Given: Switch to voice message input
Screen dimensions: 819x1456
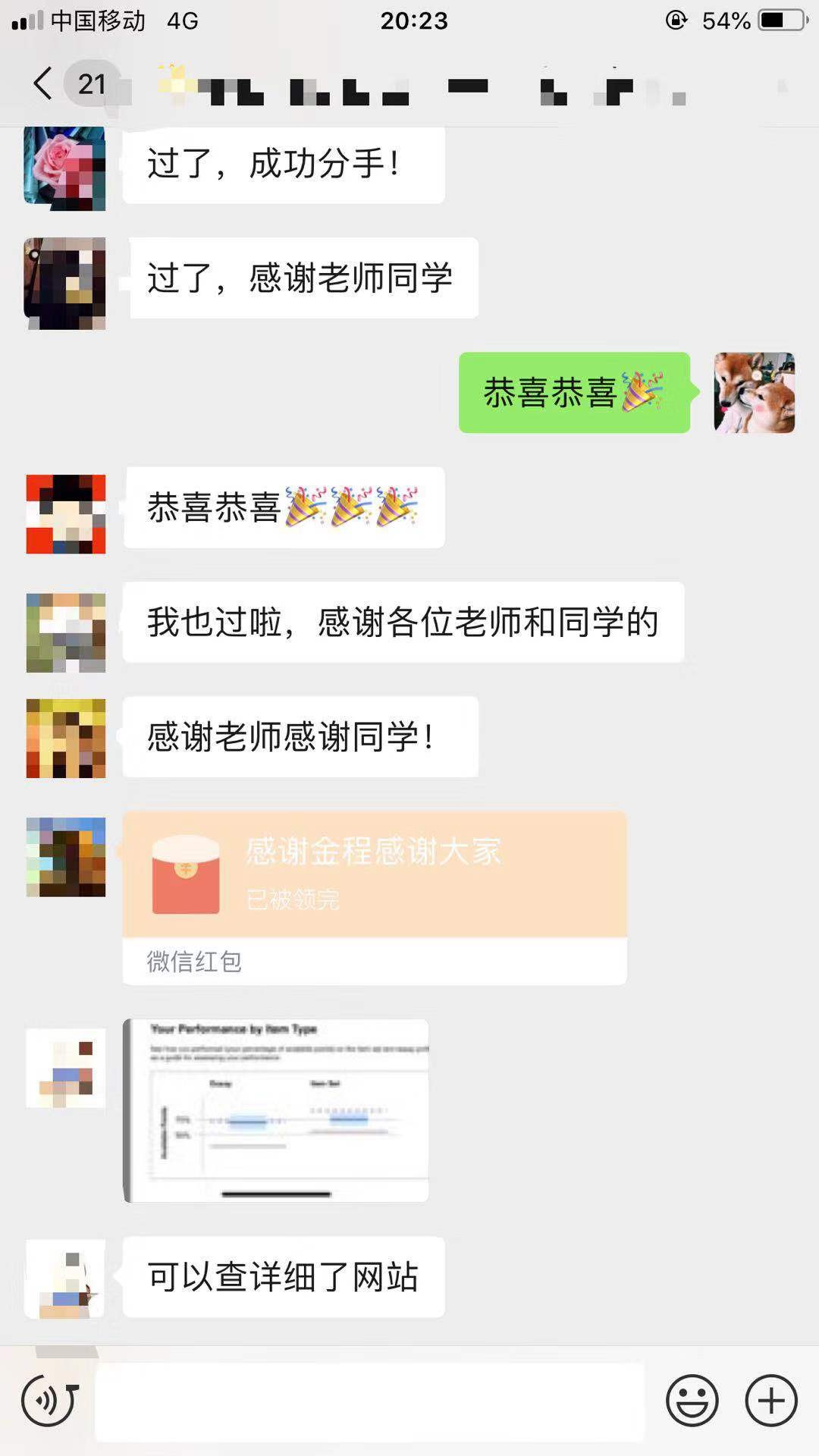Looking at the screenshot, I should 49,1401.
